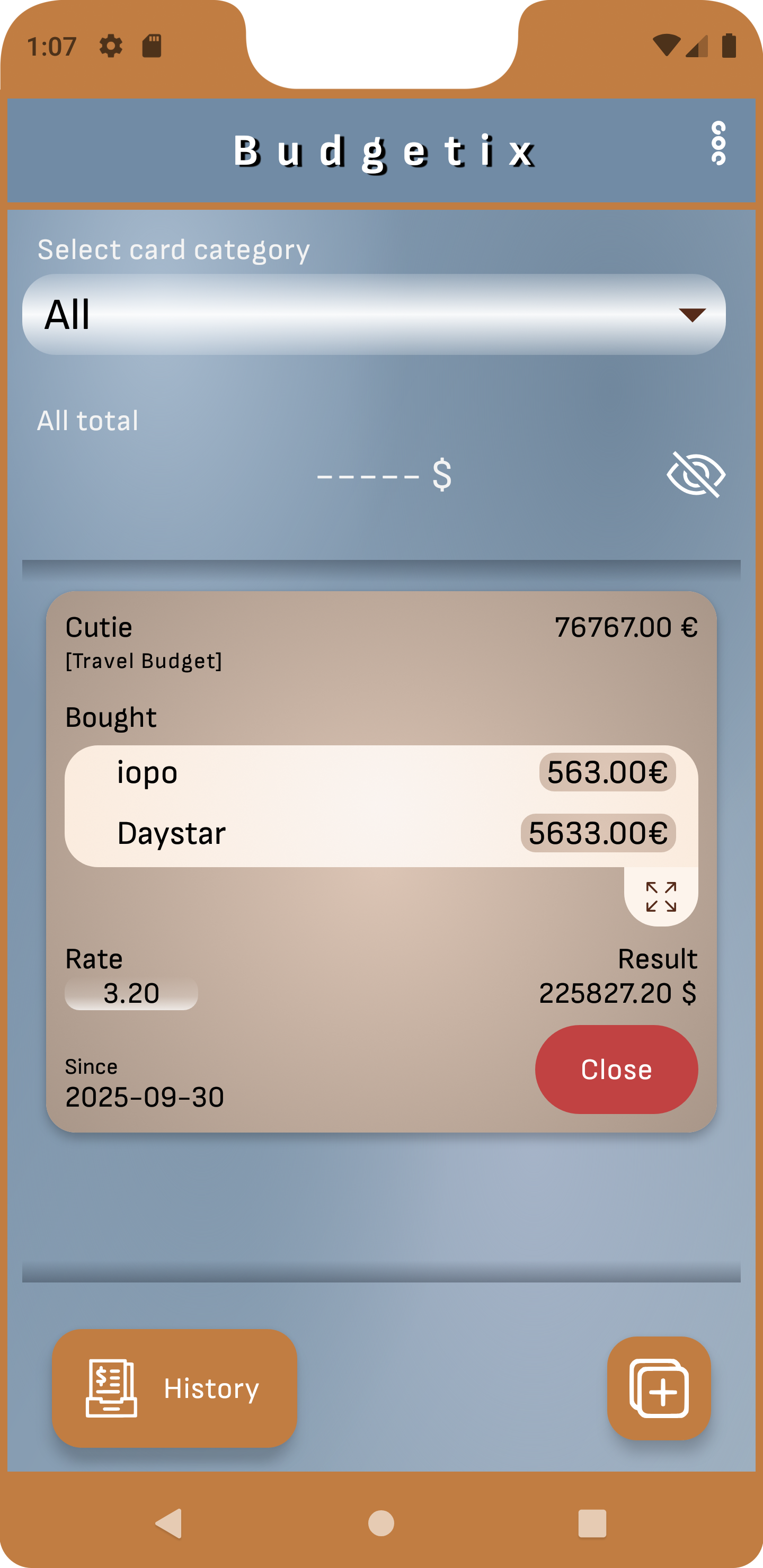Screen dimensions: 763x1568
Task: Select the Budgetix title bar
Action: point(383,149)
